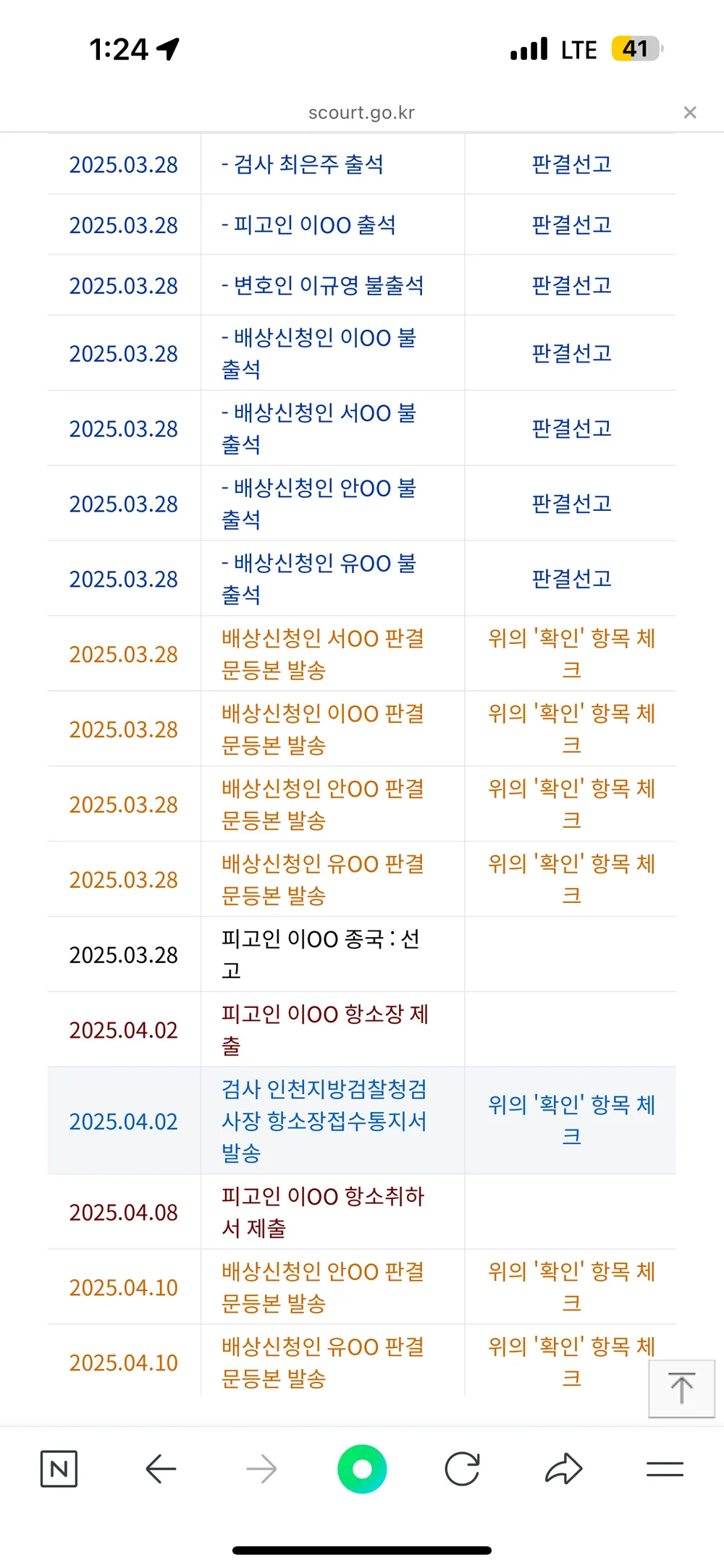The image size is (724, 1568).
Task: Share this court page
Action: [563, 1469]
